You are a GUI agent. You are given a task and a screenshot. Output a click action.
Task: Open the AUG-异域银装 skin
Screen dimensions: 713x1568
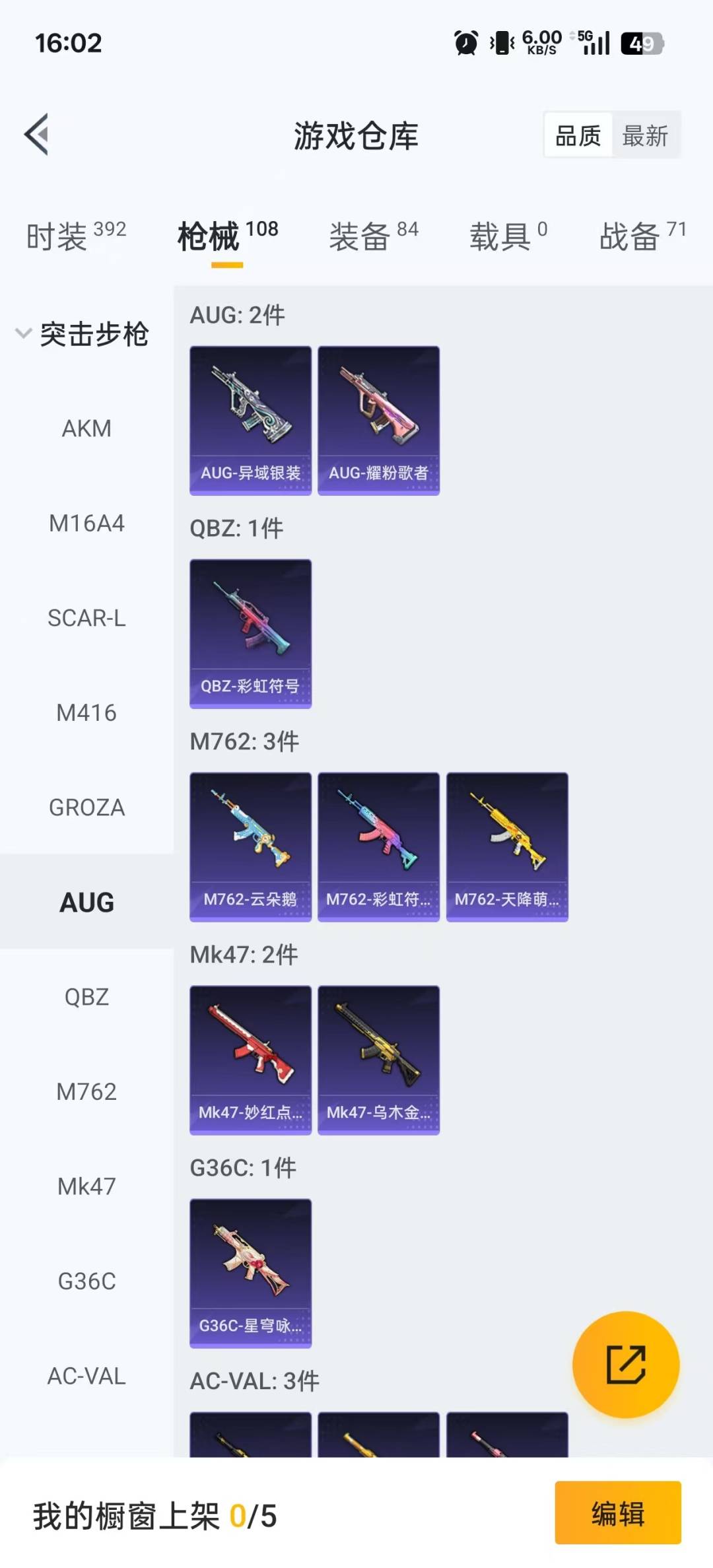click(x=250, y=421)
